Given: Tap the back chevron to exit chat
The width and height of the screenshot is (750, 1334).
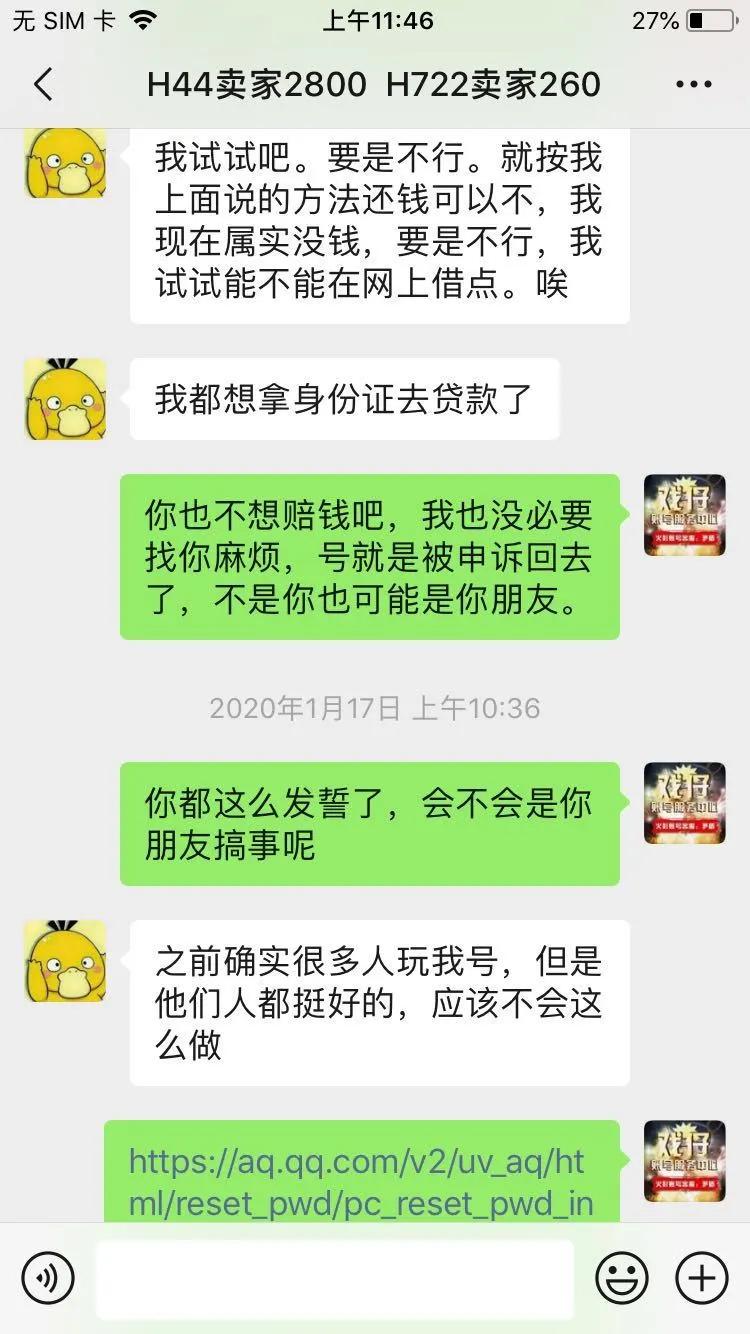Looking at the screenshot, I should click(42, 85).
